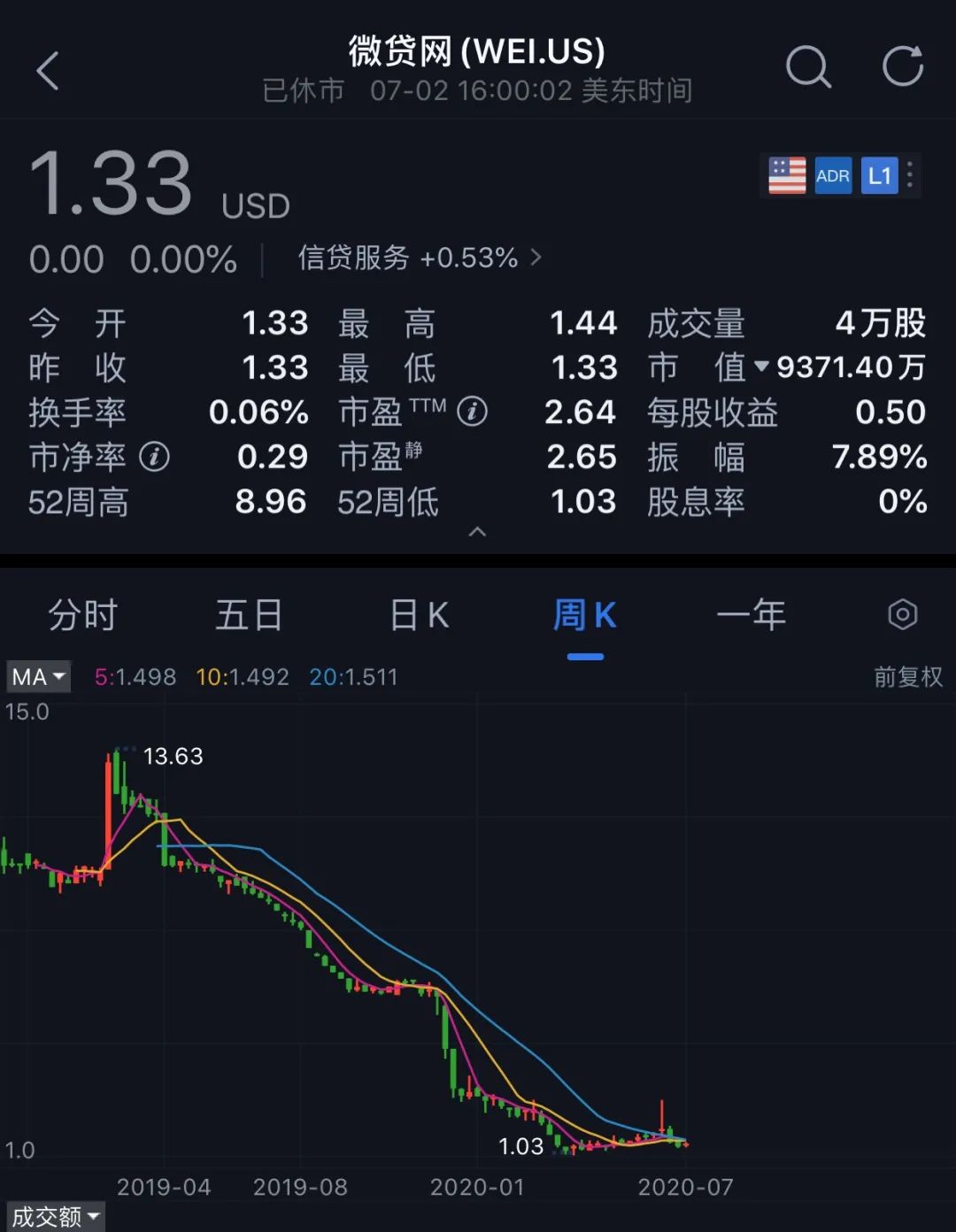The image size is (956, 1232).
Task: Open the 信贷服务 sector link
Action: click(420, 258)
